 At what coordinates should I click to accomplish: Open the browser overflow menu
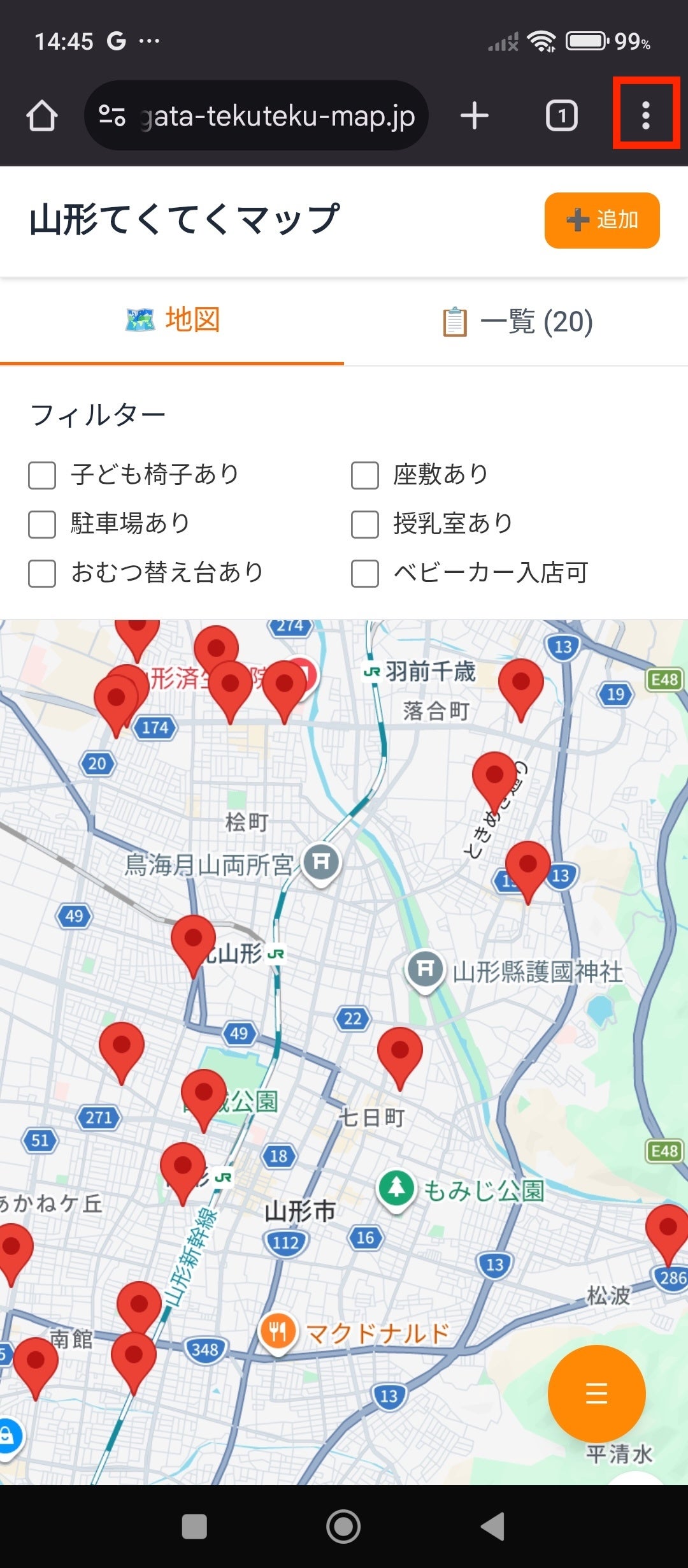click(x=646, y=115)
